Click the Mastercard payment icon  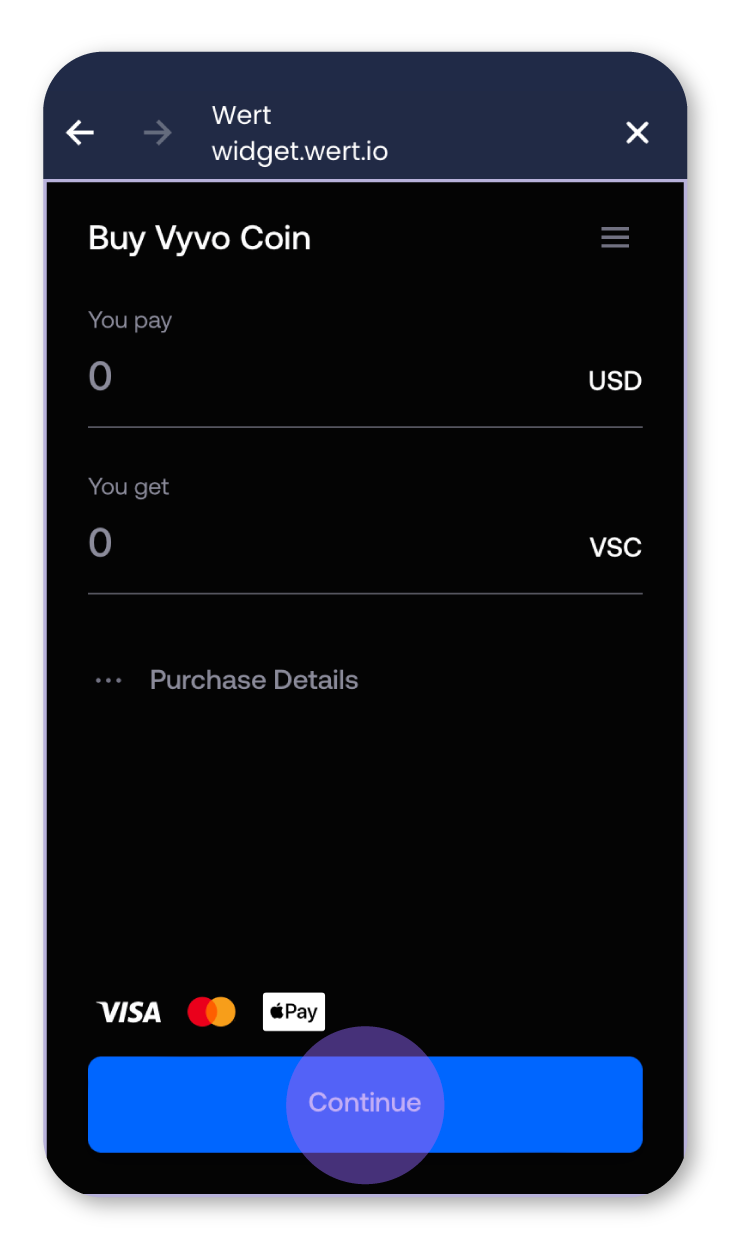(x=212, y=1011)
